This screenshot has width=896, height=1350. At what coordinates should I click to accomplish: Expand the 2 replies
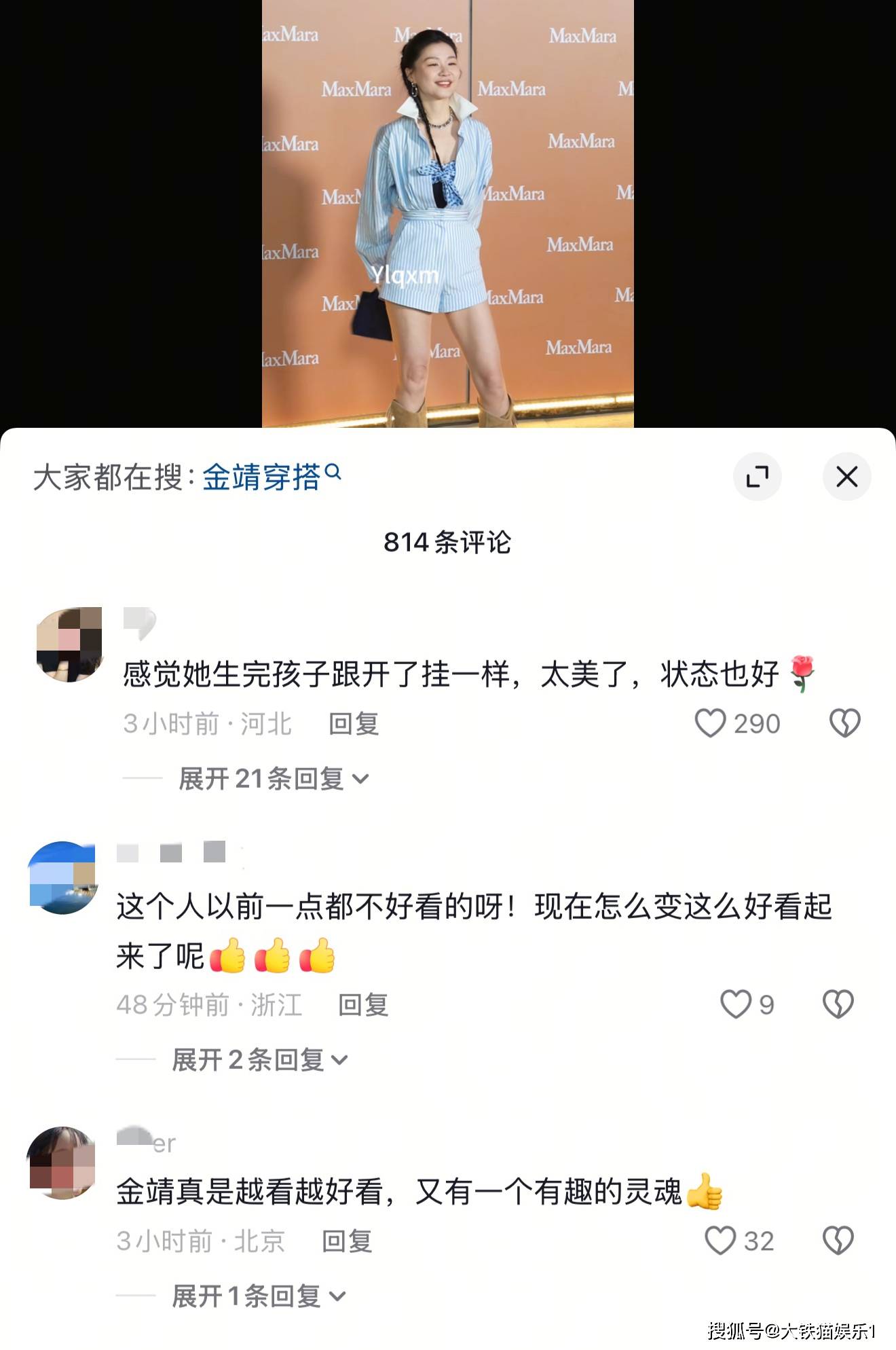259,1060
